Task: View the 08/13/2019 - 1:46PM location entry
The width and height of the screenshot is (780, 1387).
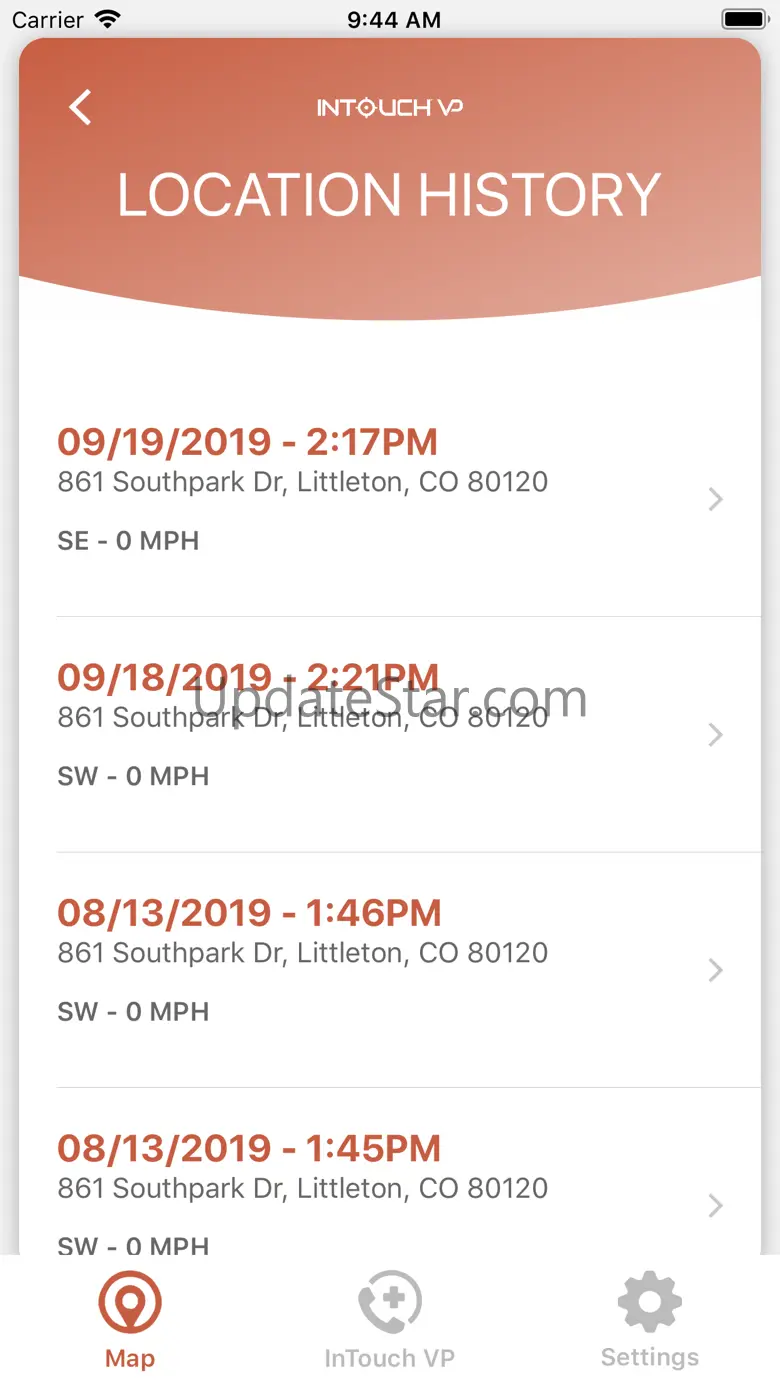Action: tap(388, 968)
